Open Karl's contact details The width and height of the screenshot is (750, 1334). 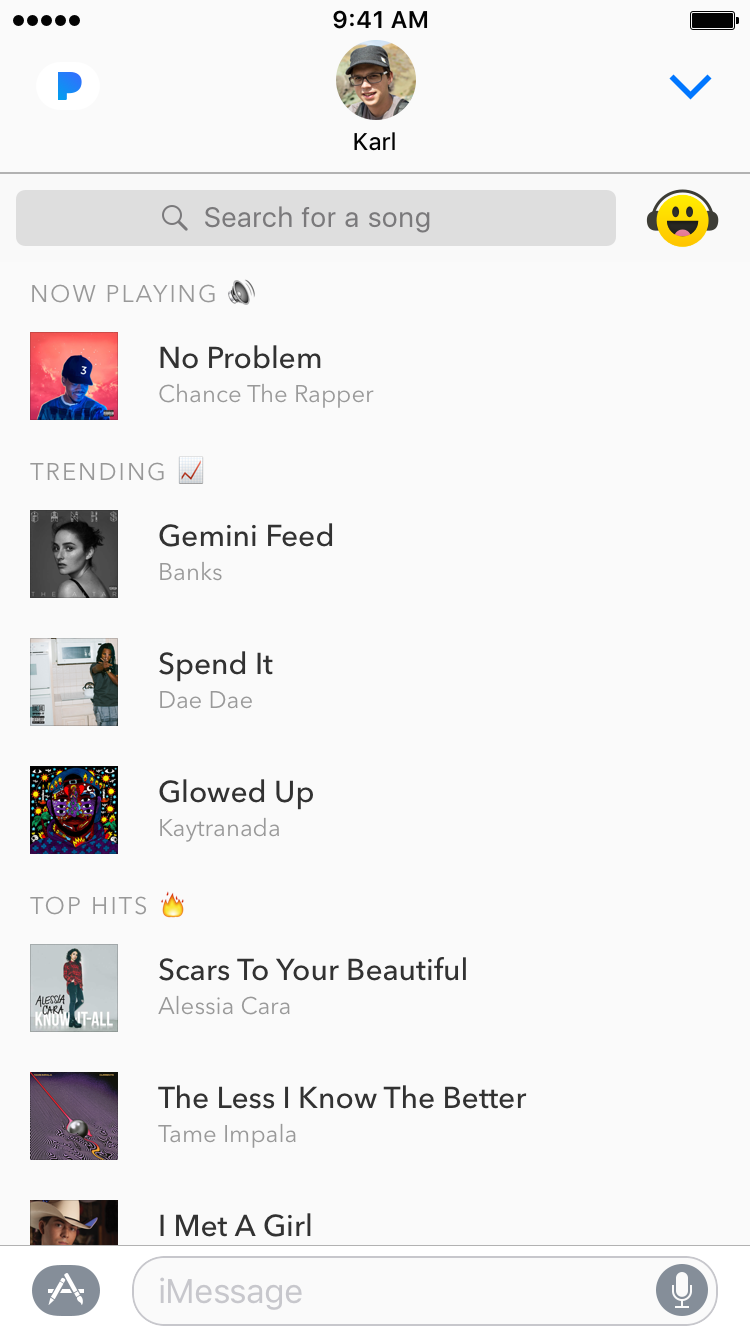375,82
